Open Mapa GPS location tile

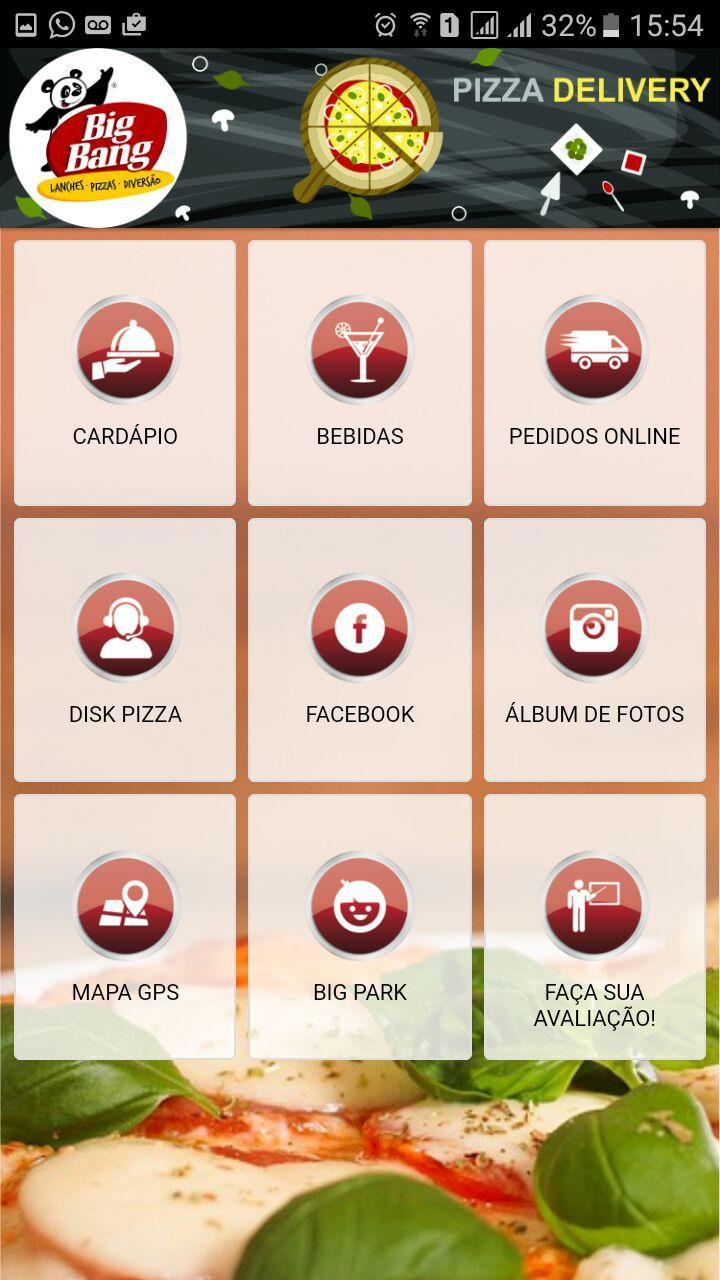125,927
